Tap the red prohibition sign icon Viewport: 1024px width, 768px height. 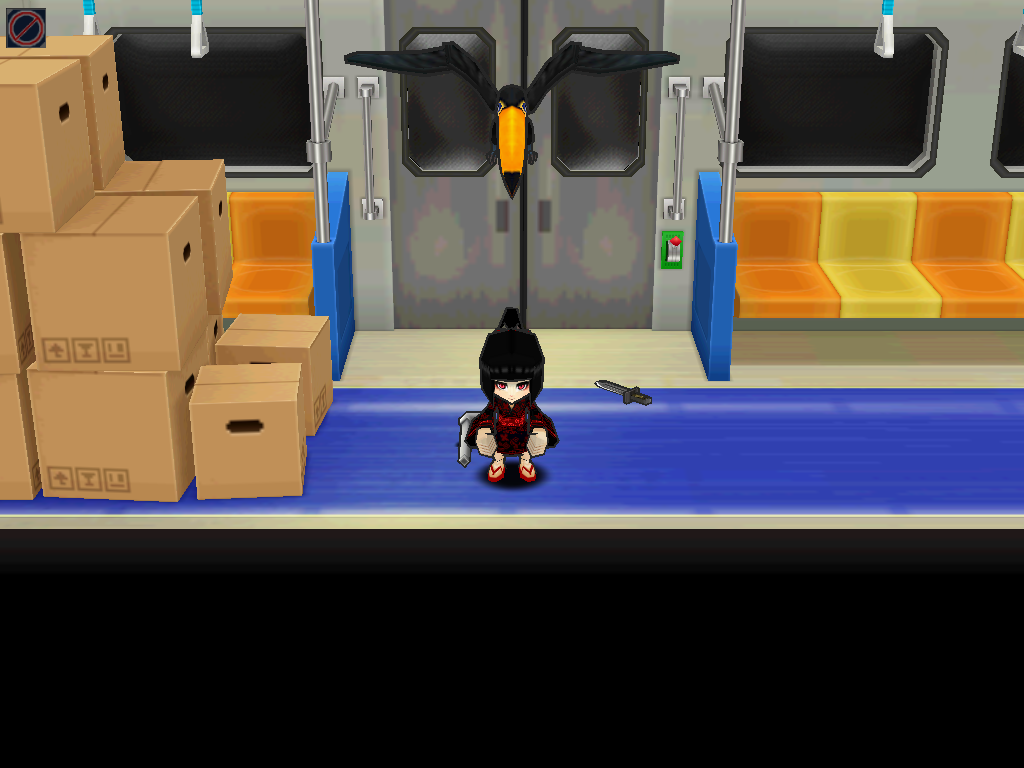26,28
